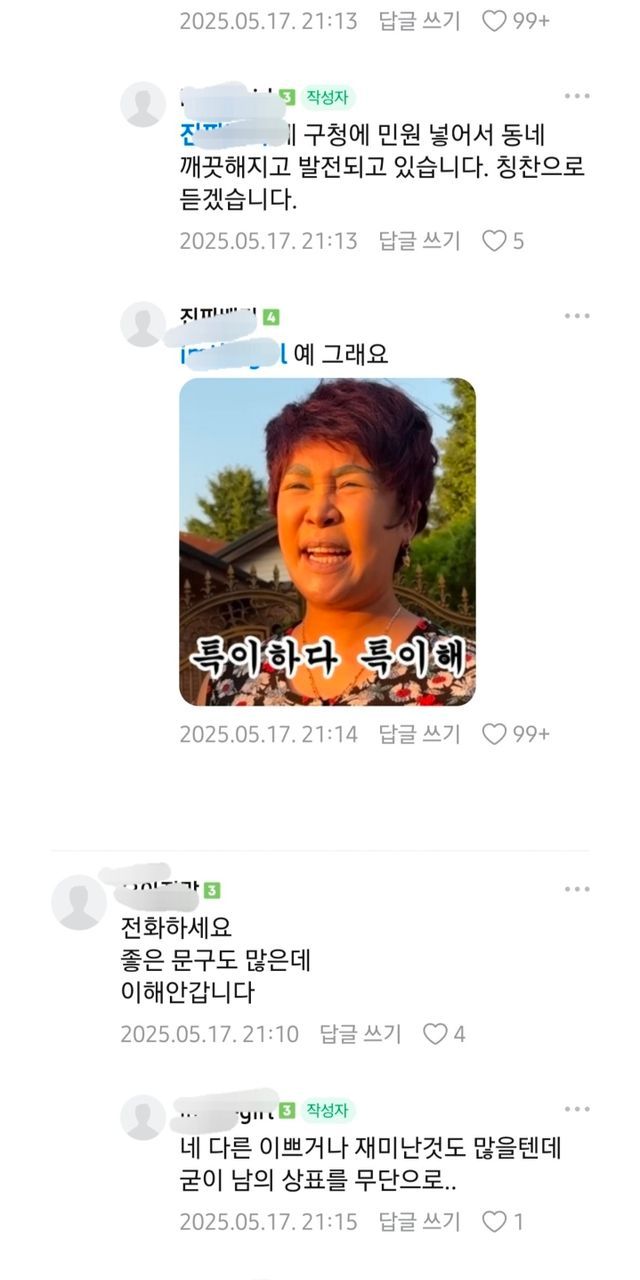Screen dimensions: 640x1280
Task: Reply to the 남의 상표를 무단으로 comment
Action: [x=420, y=1222]
